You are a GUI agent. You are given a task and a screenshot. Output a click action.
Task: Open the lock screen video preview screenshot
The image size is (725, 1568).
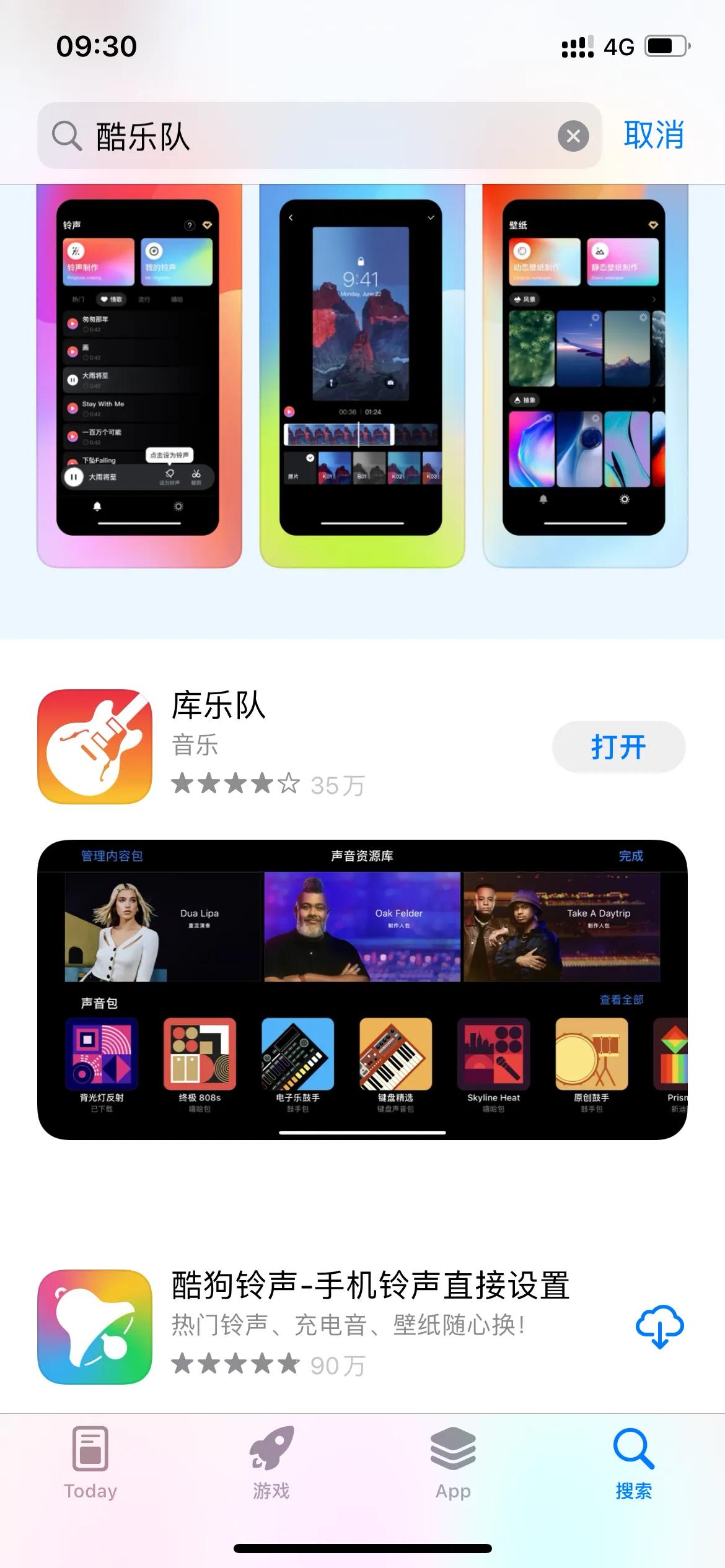point(362,375)
